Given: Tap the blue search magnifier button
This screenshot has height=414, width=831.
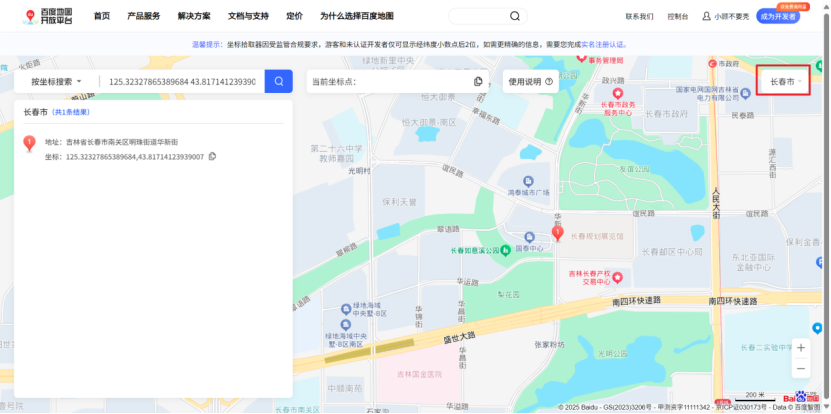Looking at the screenshot, I should point(278,81).
